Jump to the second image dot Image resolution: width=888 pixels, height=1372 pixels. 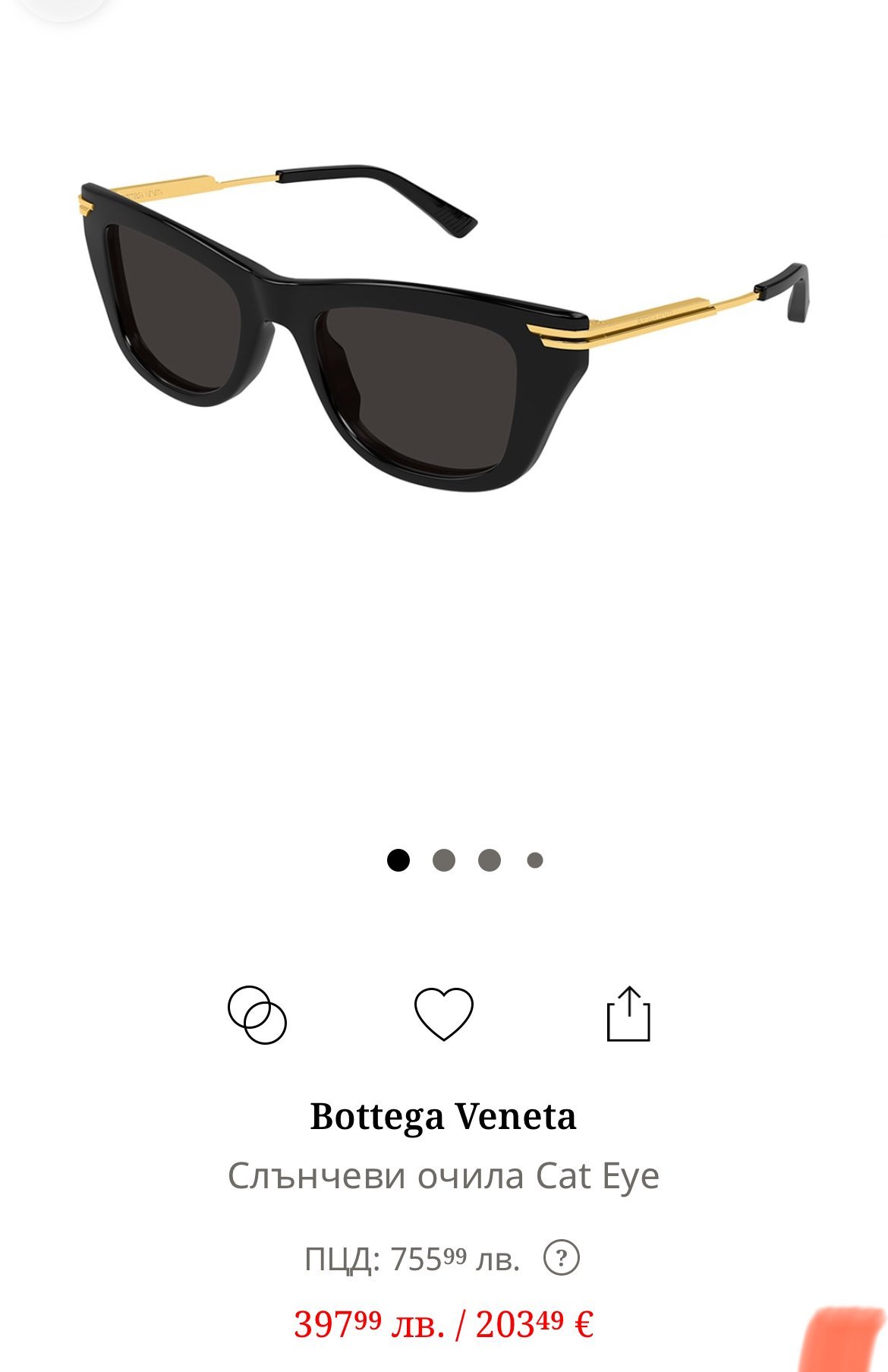(444, 860)
